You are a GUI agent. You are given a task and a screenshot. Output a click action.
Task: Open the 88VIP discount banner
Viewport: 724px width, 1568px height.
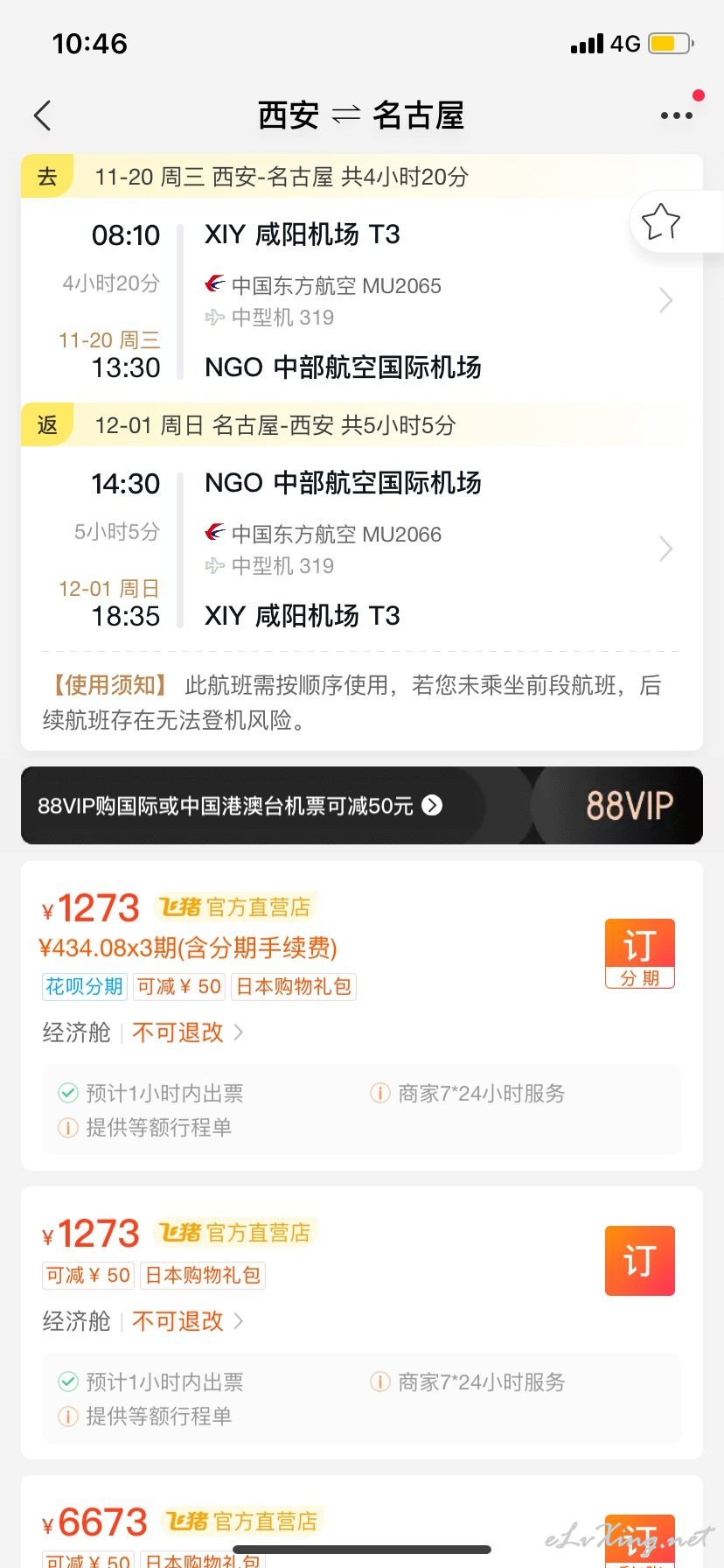(362, 805)
